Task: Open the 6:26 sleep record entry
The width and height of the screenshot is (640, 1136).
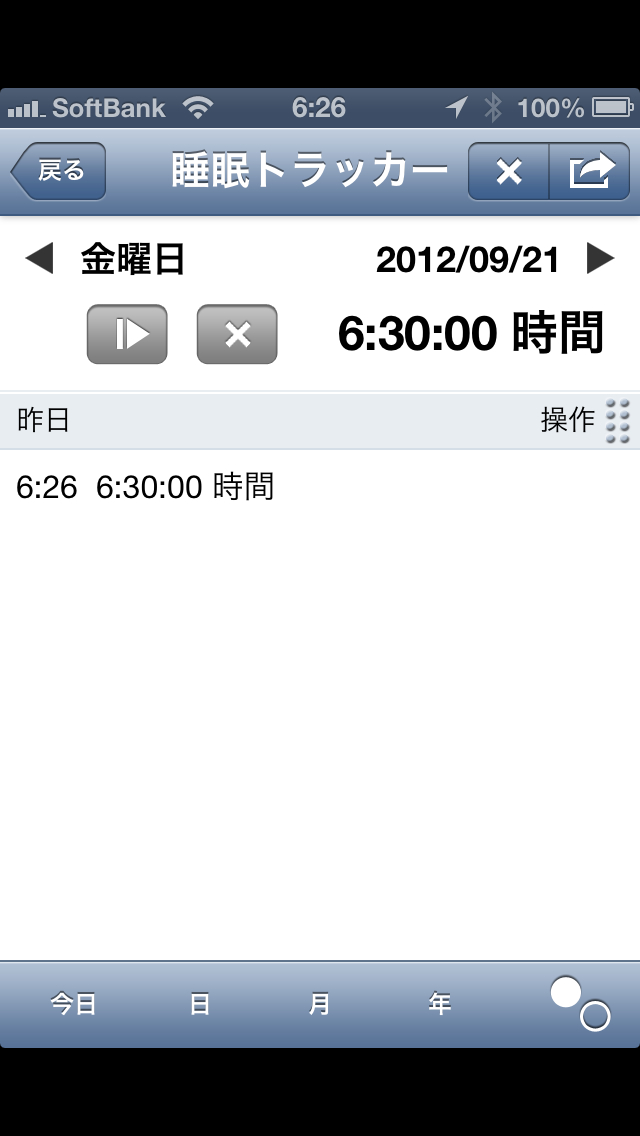Action: tap(145, 487)
